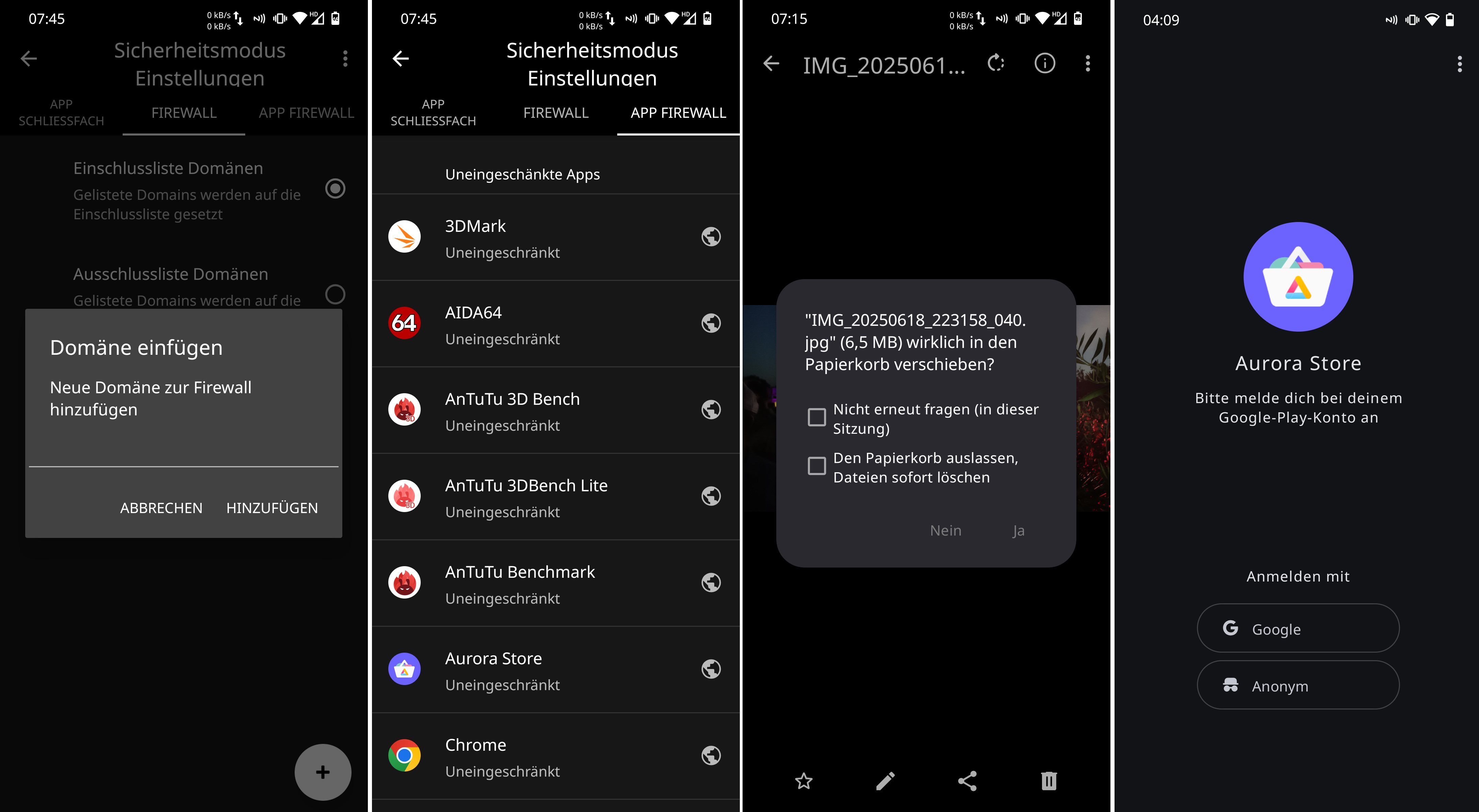Cancel with ABBRECHEN in the Domäne einfügen dialog

coord(161,508)
